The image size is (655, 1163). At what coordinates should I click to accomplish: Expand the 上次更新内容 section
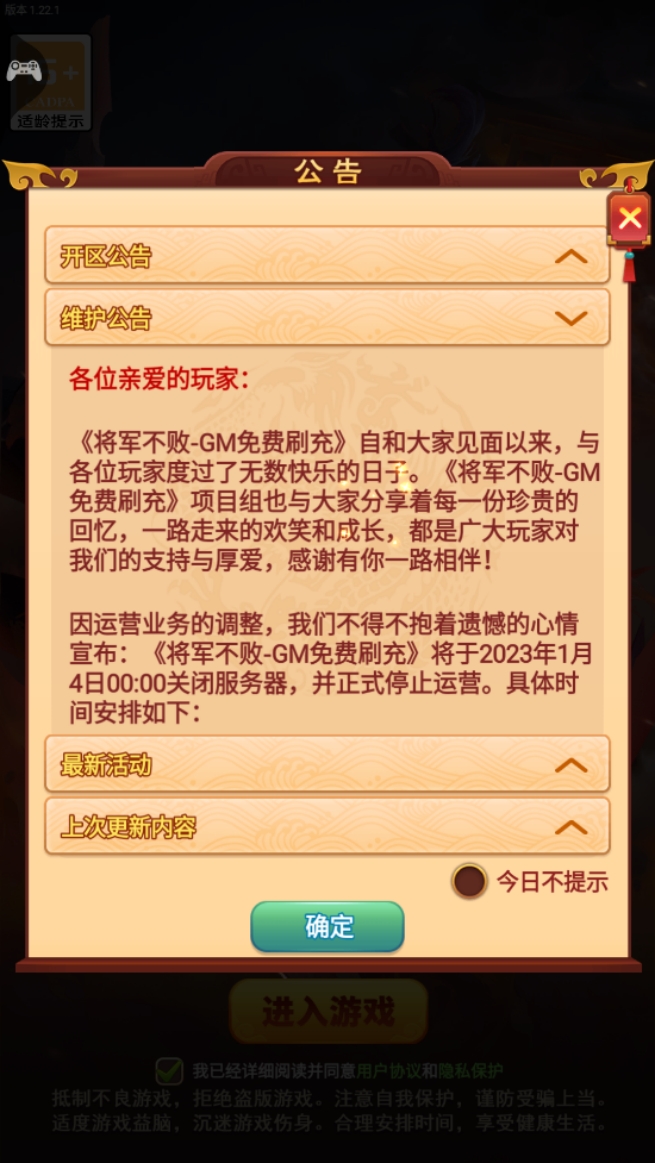click(x=327, y=827)
